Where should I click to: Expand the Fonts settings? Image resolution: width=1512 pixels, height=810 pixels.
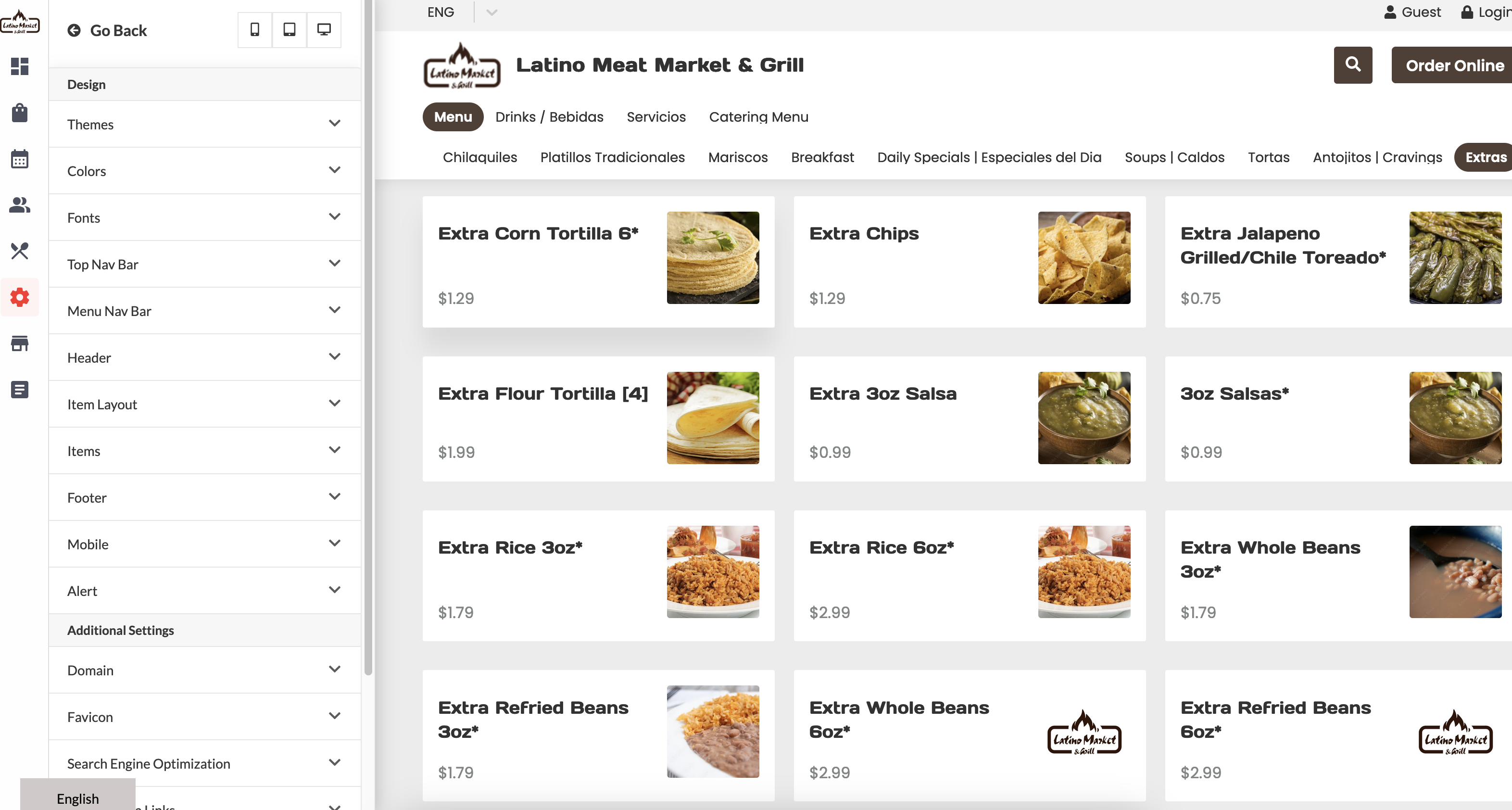(x=204, y=217)
